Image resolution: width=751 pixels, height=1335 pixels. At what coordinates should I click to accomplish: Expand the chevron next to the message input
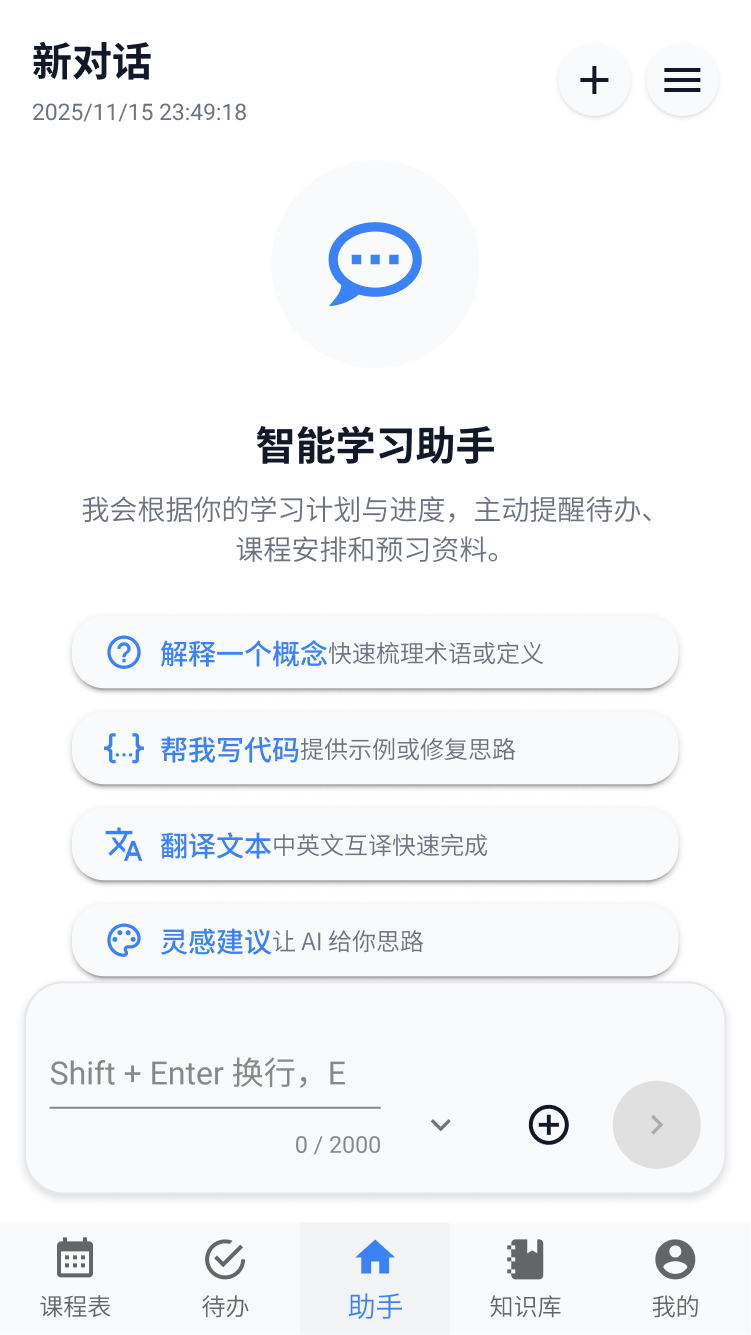point(440,1125)
